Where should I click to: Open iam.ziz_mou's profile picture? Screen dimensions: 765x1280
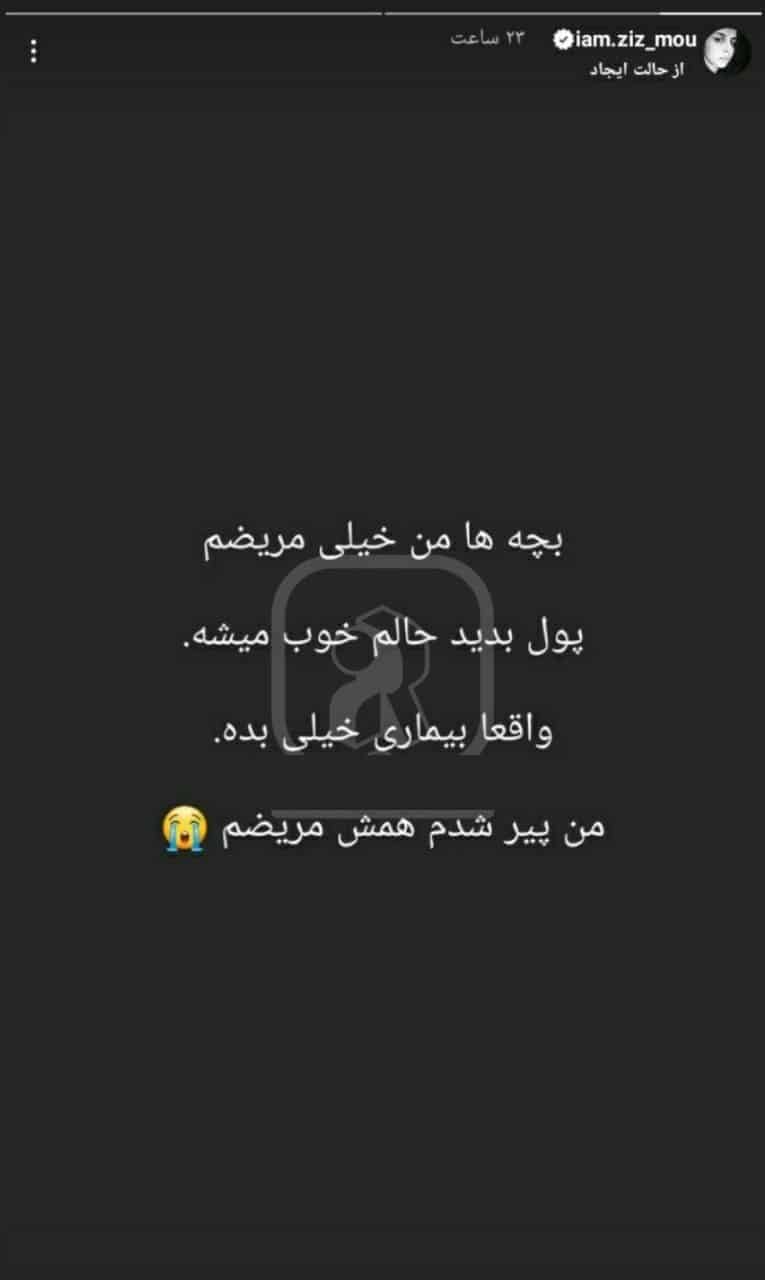pyautogui.click(x=727, y=51)
